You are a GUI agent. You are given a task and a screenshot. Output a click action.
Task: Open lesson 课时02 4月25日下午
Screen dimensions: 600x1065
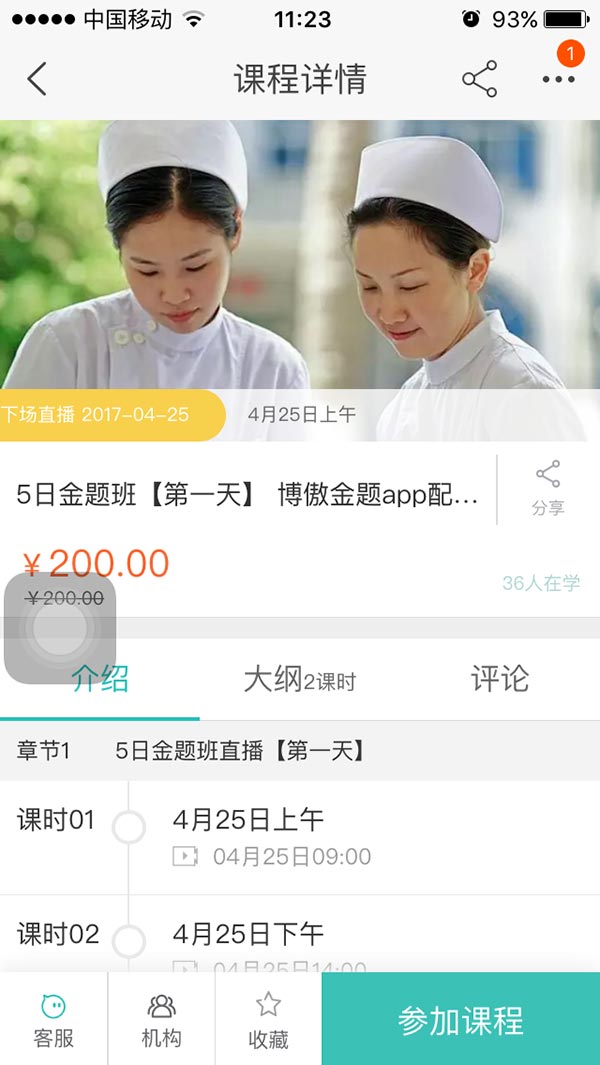pos(300,940)
